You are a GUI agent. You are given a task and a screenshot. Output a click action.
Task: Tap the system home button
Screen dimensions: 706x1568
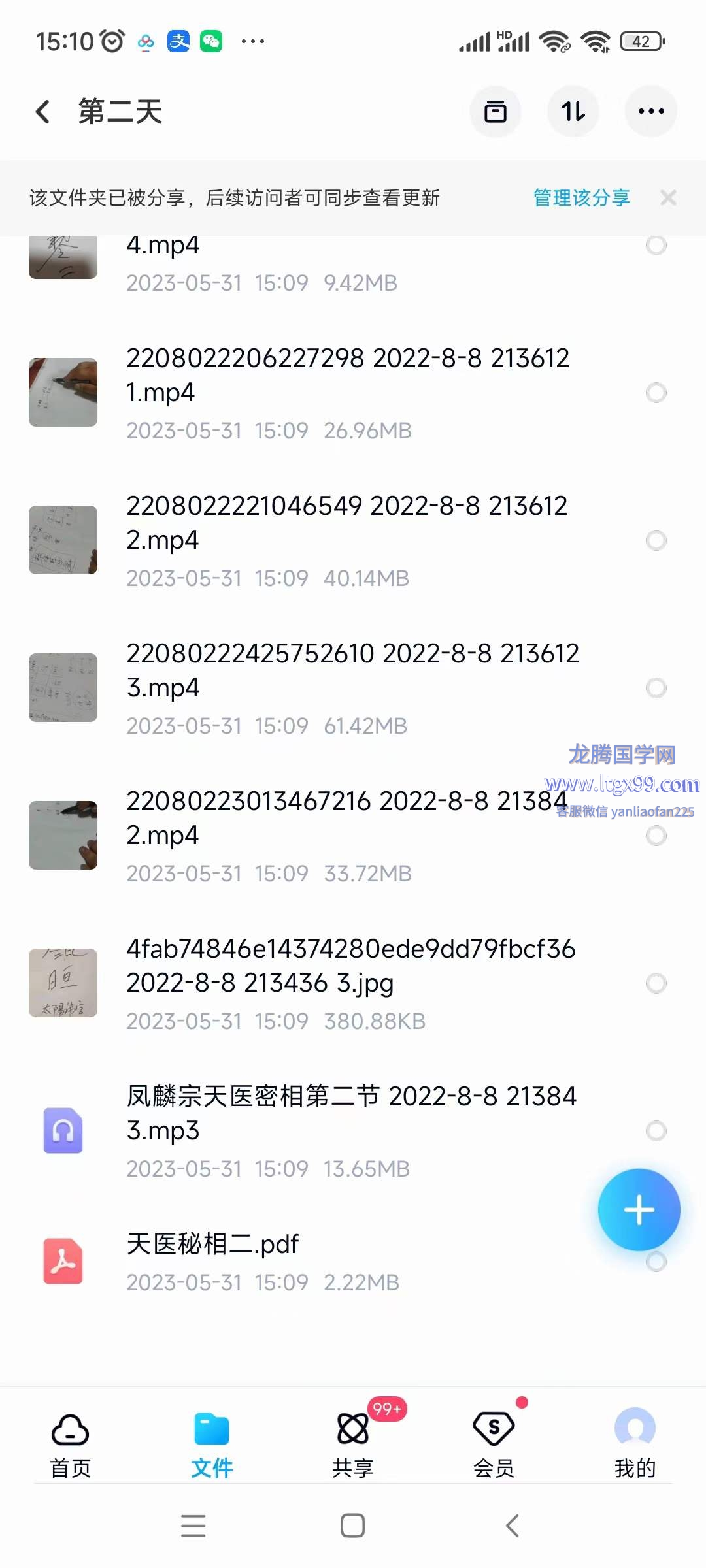coord(353,1526)
